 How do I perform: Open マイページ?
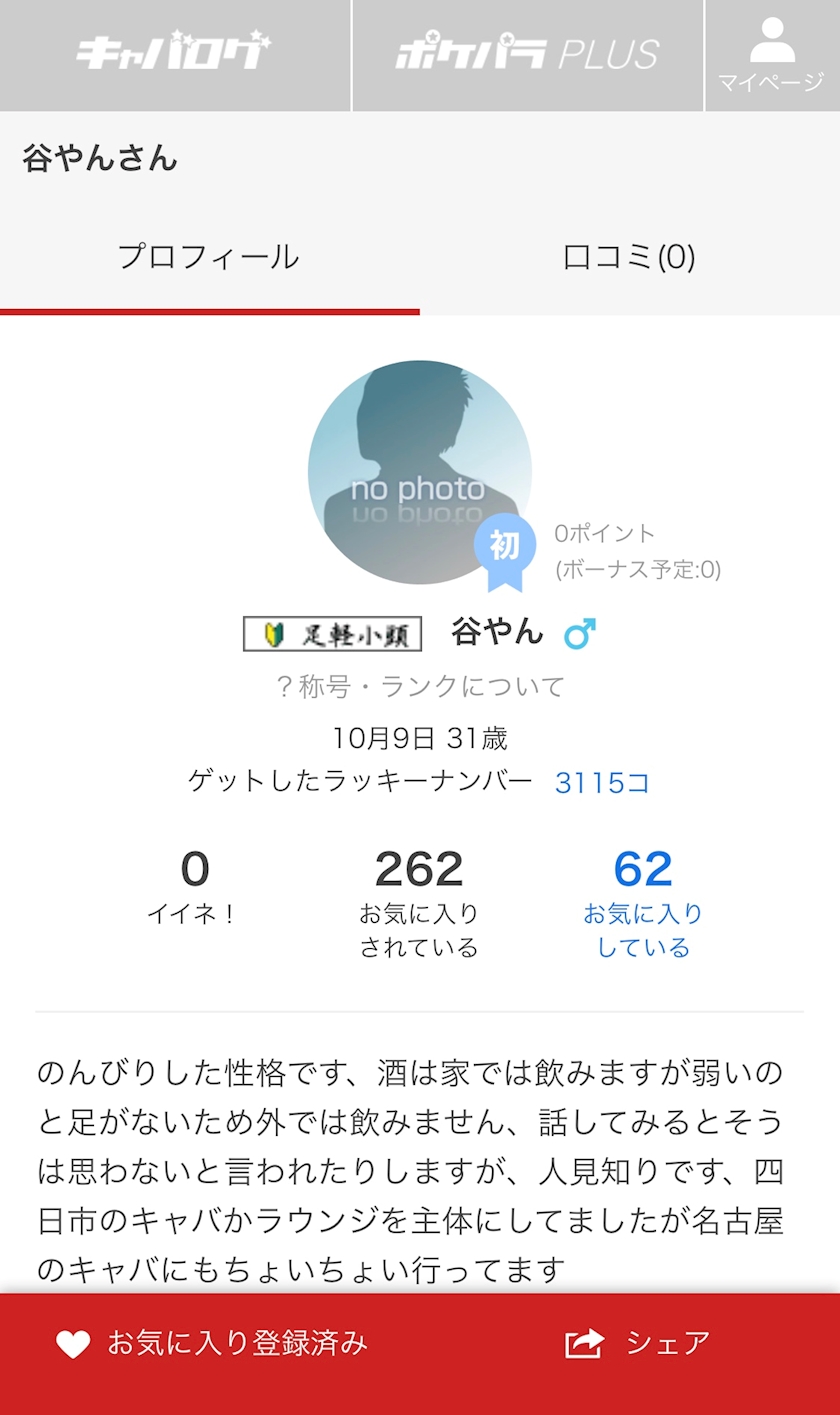click(x=771, y=56)
